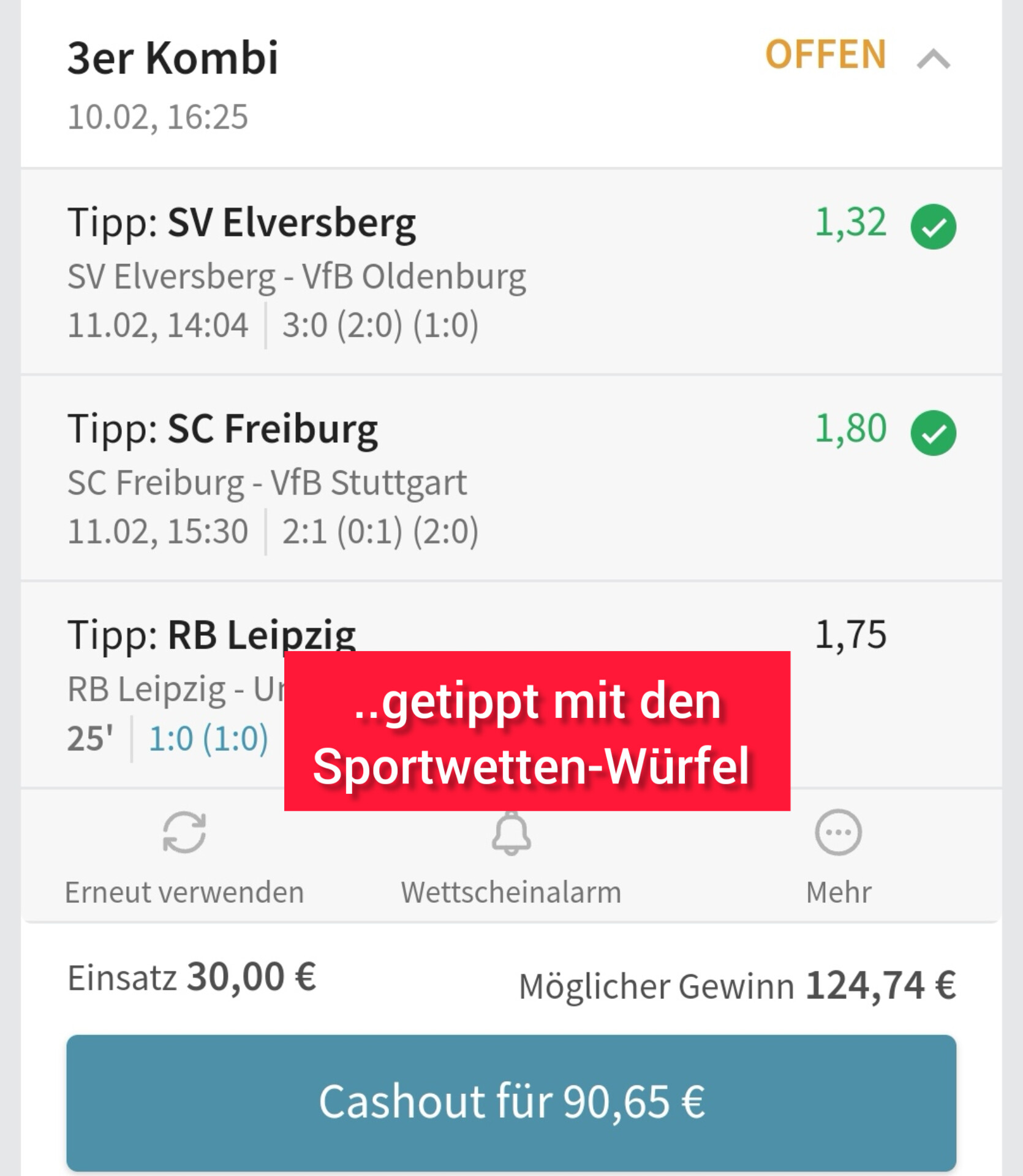Collapse the 3er Kombi bet slip
The width and height of the screenshot is (1023, 1176).
[933, 59]
